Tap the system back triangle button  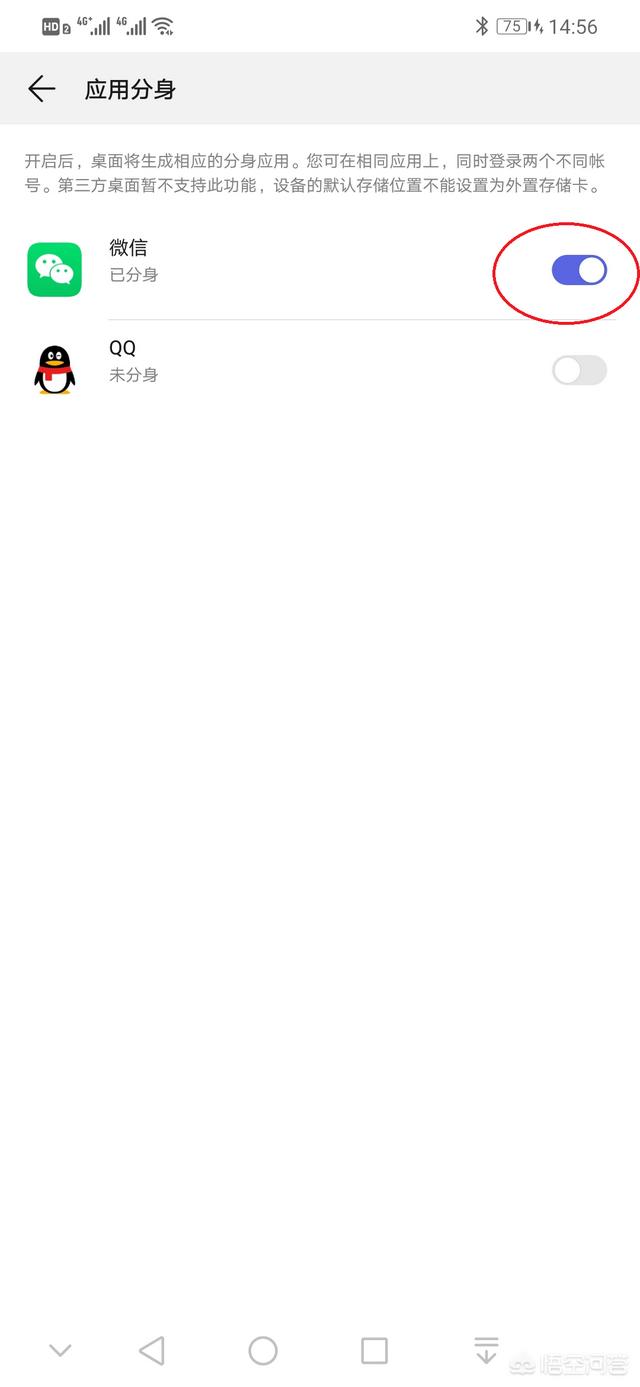click(152, 1351)
